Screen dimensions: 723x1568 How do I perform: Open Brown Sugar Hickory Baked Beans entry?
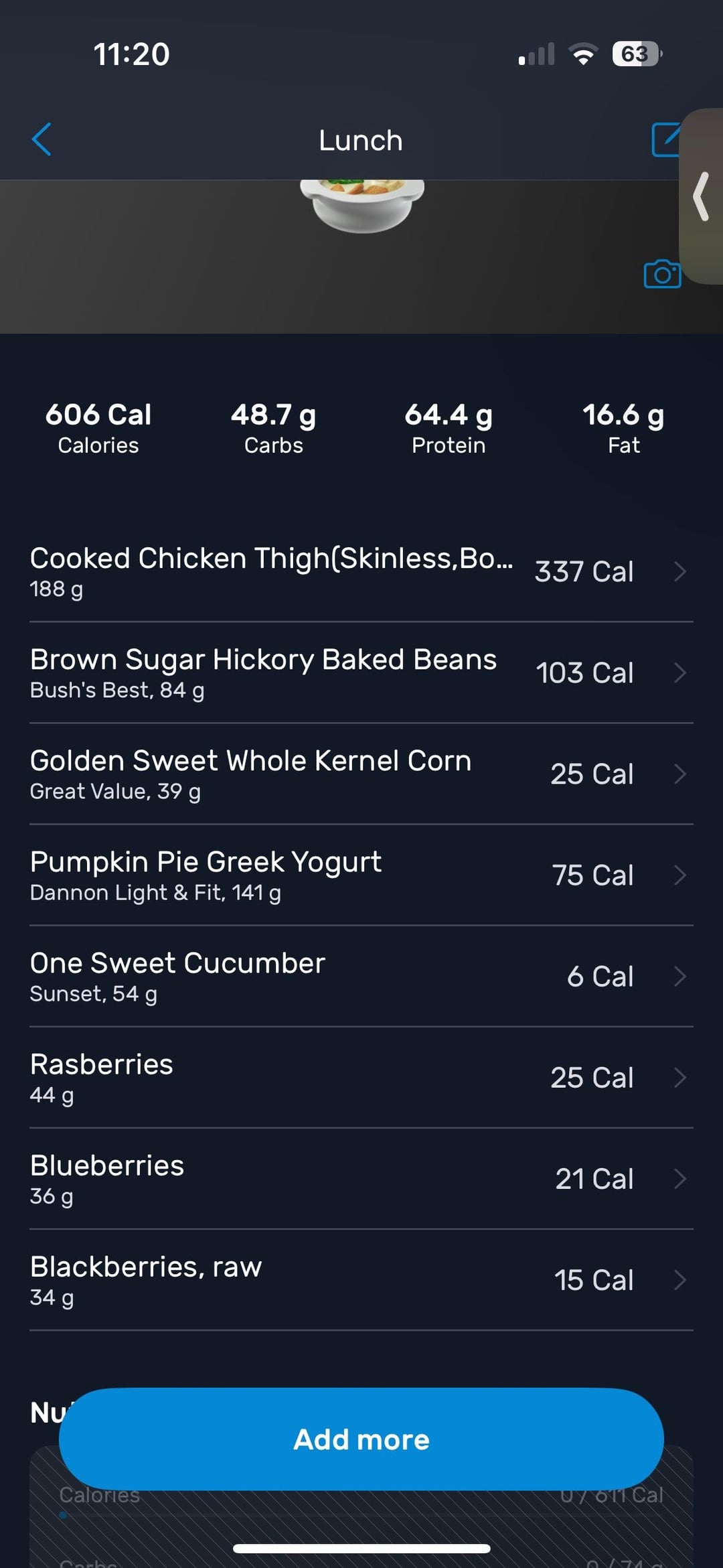[x=360, y=672]
